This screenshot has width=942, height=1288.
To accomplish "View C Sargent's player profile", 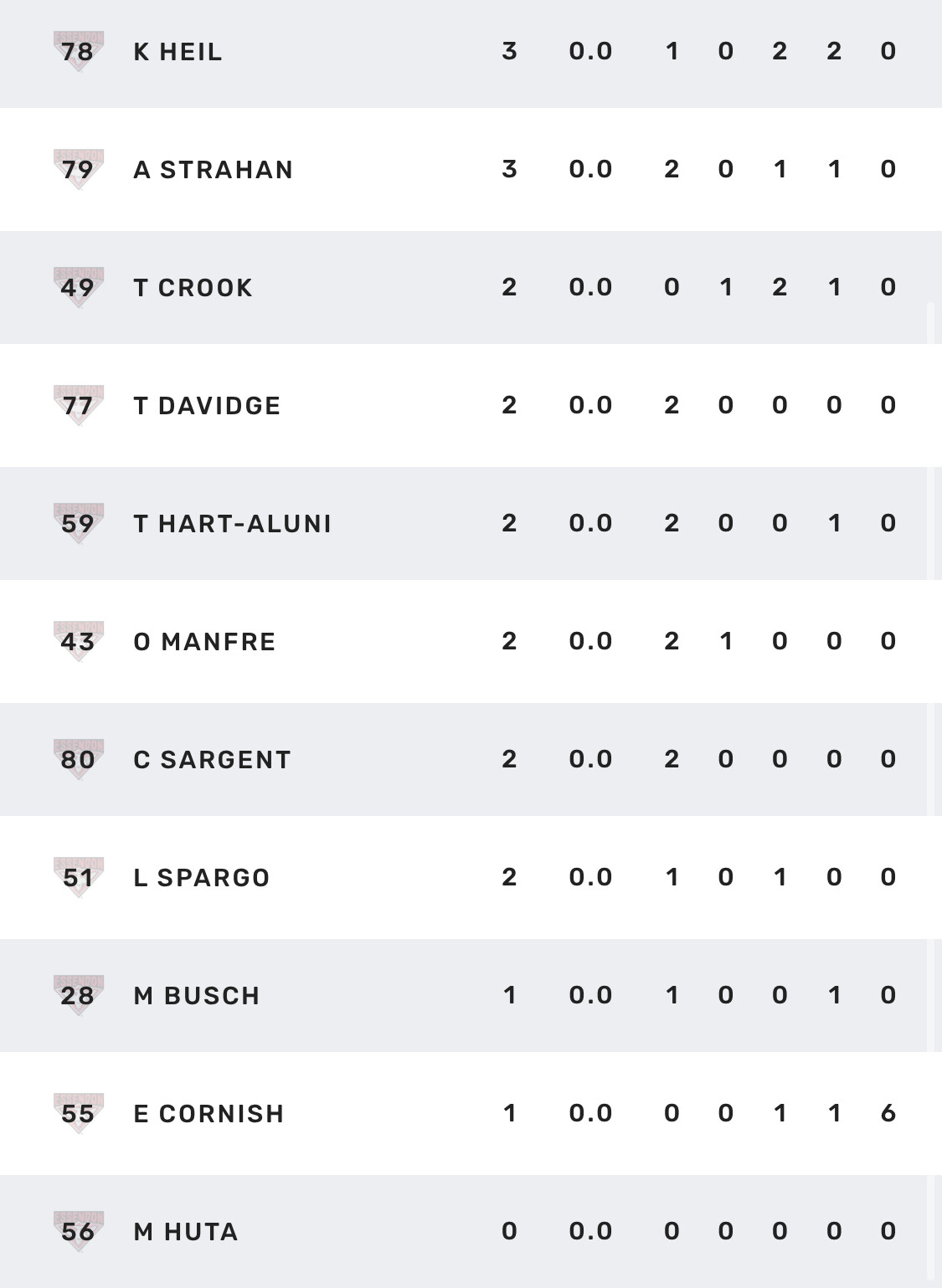I will point(212,760).
